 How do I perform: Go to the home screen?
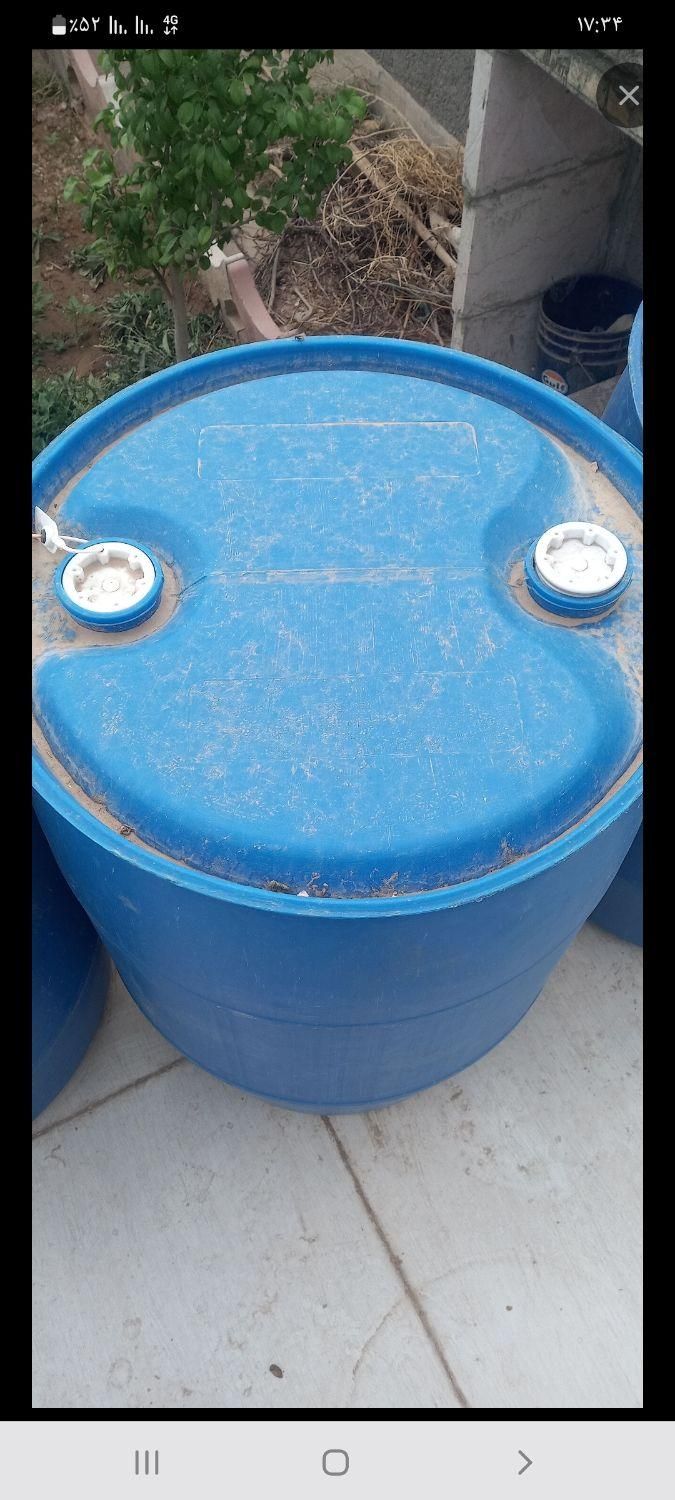point(336,1462)
